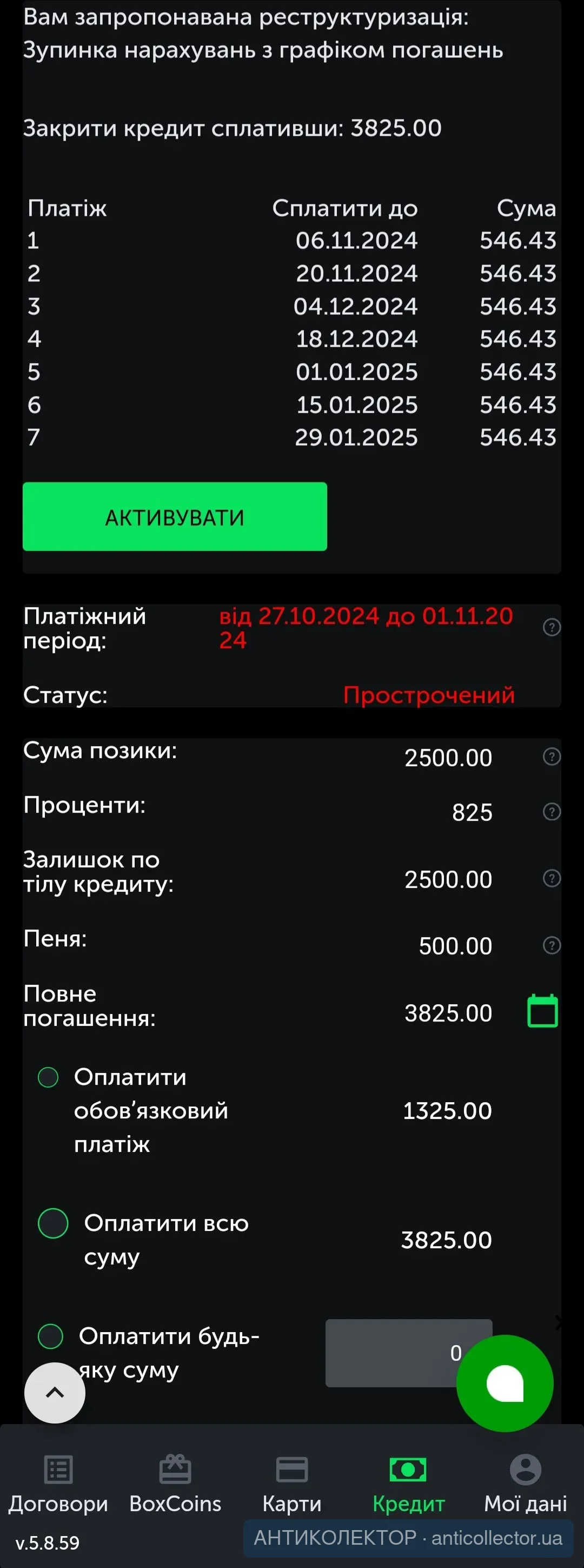Image resolution: width=584 pixels, height=1568 pixels.
Task: Choose Оплатити всю суму option
Action: point(53,1223)
